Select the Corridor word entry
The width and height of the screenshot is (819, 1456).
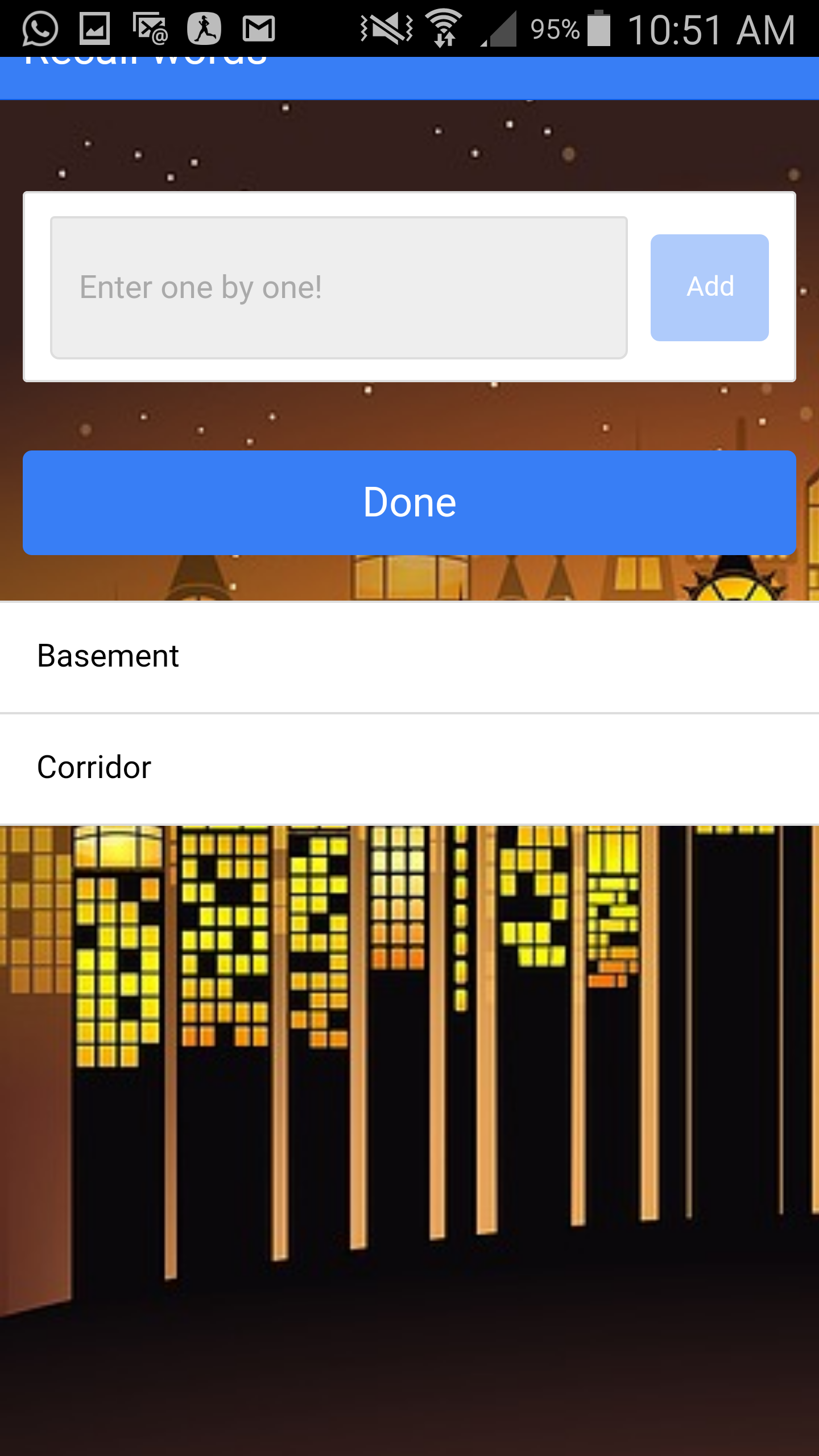(409, 768)
